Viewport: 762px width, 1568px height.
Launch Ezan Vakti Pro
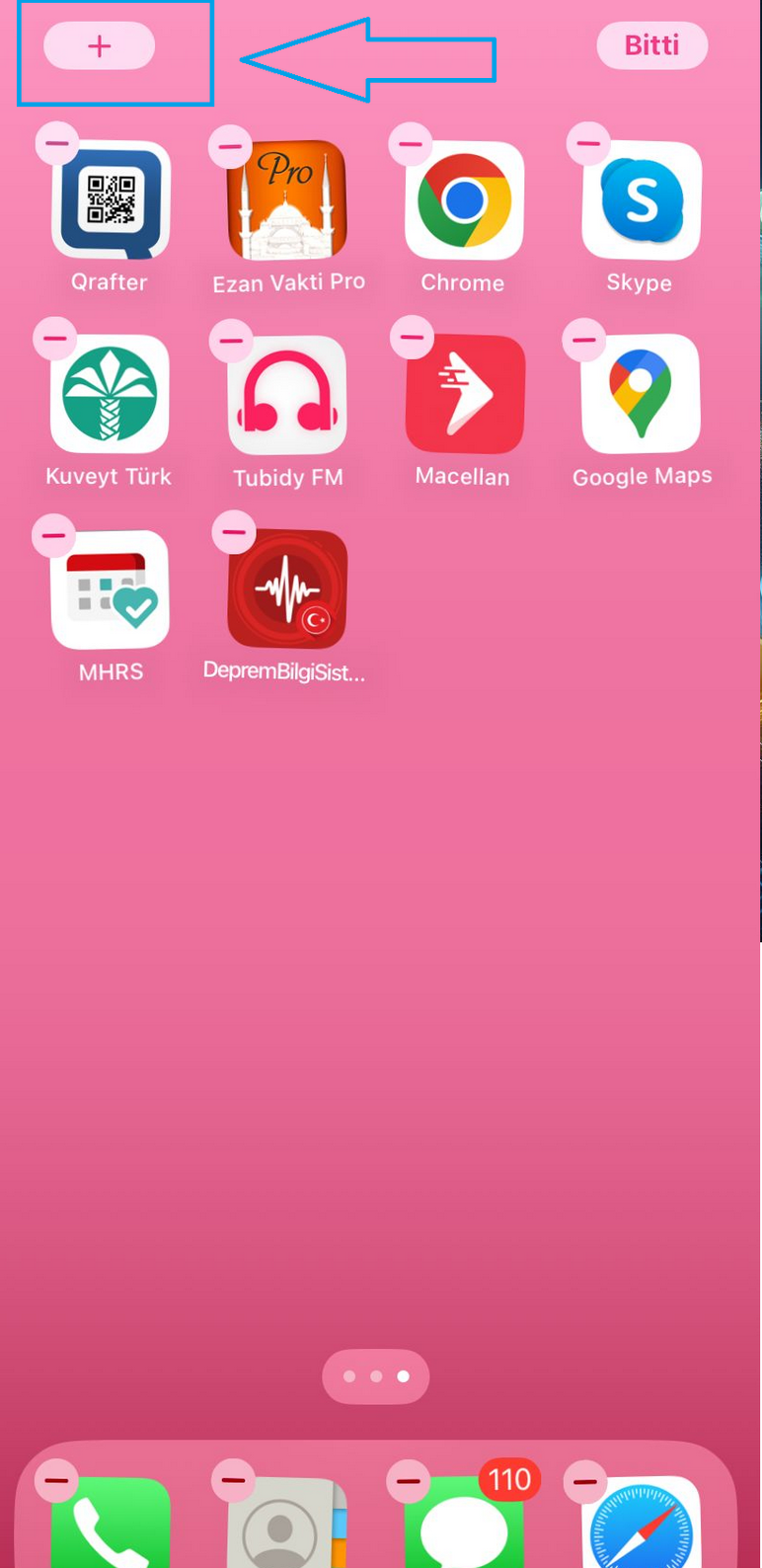[287, 200]
